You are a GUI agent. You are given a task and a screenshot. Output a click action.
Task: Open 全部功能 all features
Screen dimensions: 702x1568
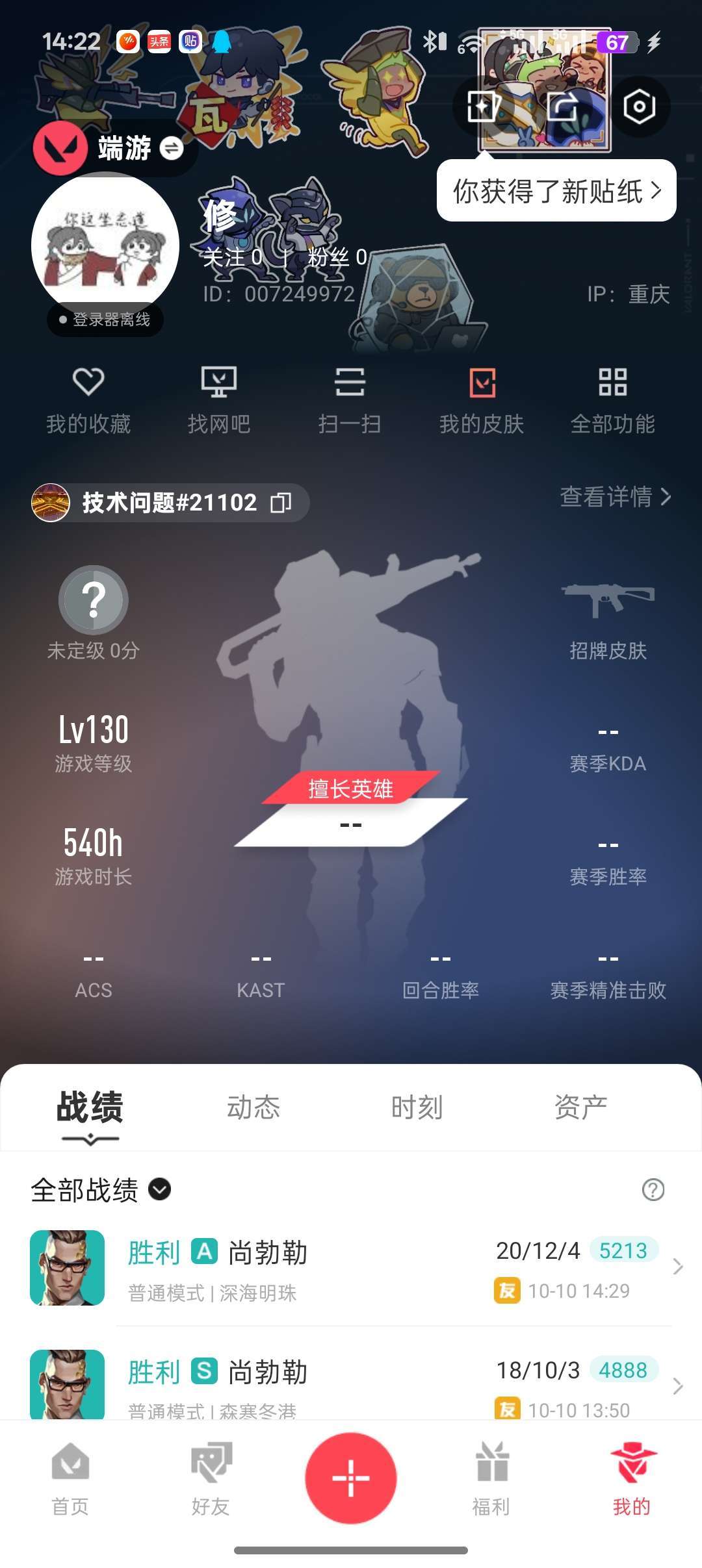pos(612,398)
